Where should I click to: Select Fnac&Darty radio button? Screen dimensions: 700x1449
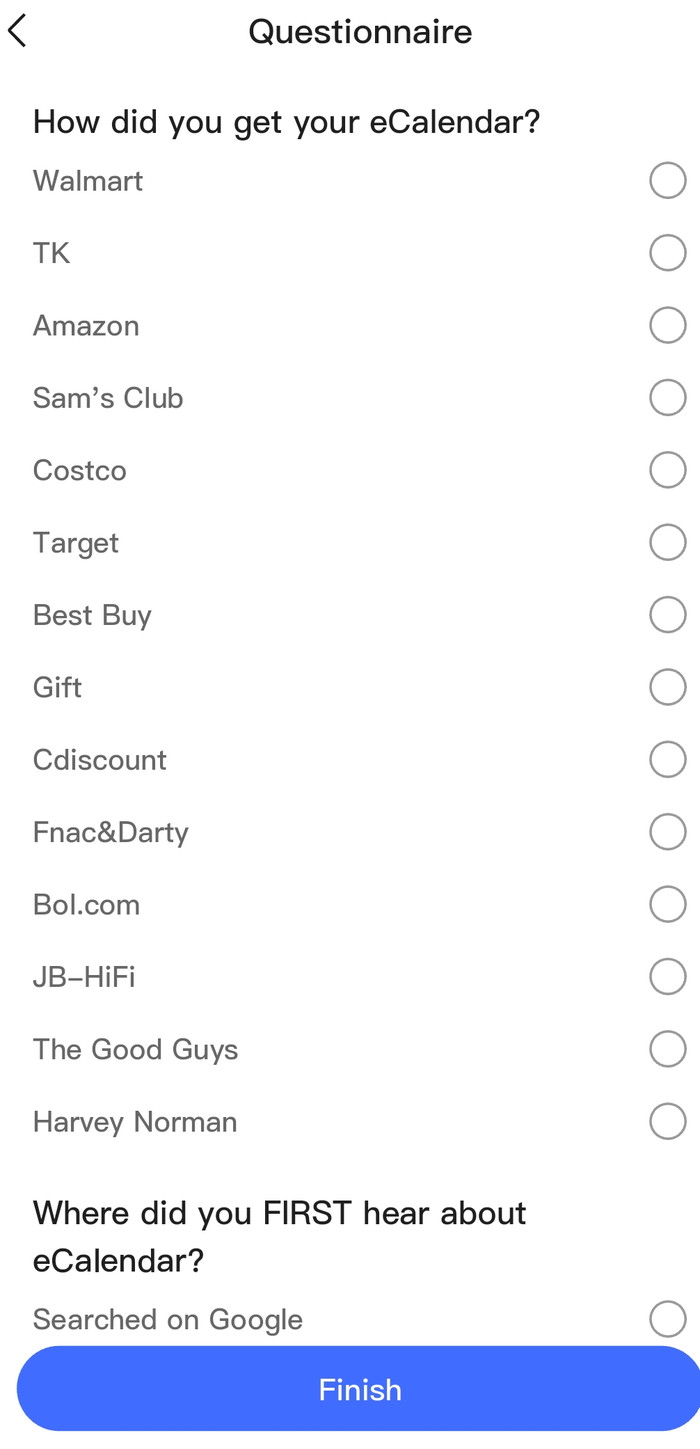point(667,832)
